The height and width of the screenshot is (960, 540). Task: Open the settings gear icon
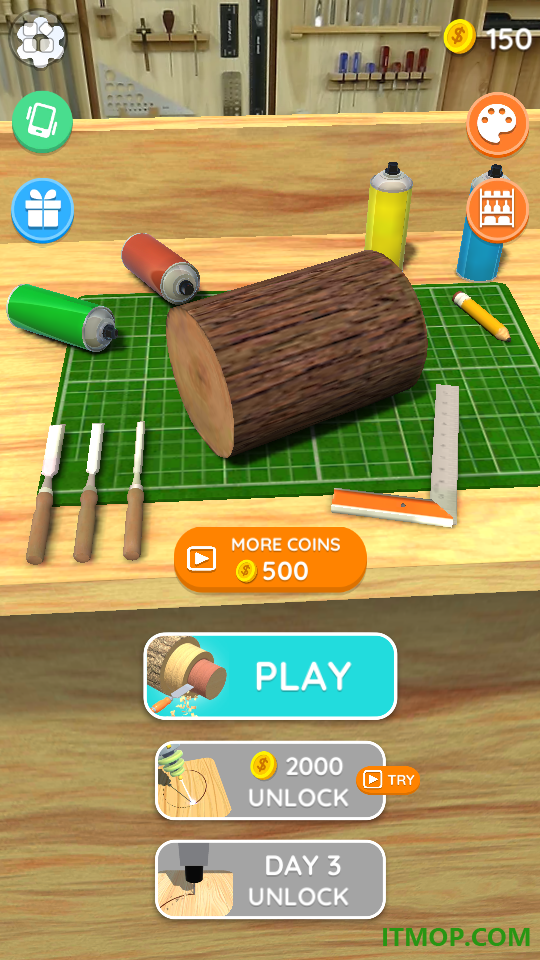[x=40, y=39]
